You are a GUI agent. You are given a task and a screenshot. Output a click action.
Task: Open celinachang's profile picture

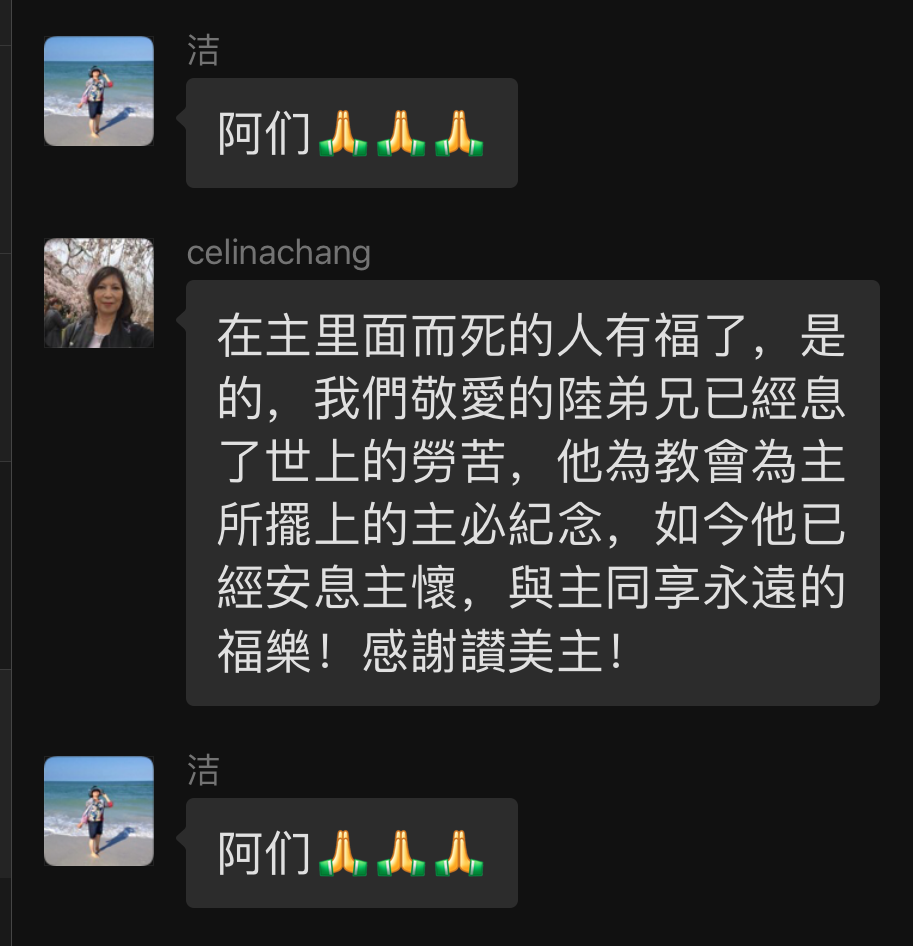click(99, 293)
